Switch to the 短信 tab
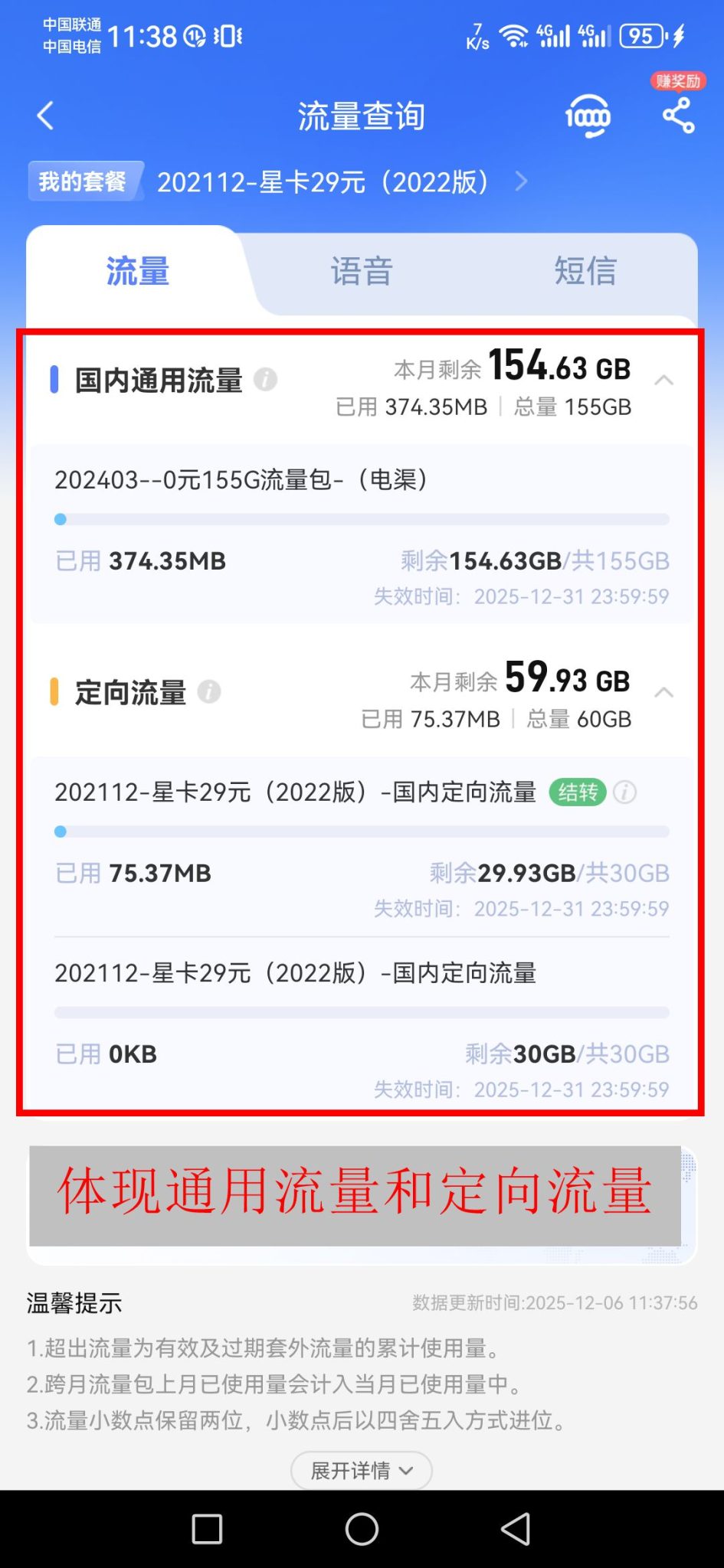724x1568 pixels. coord(585,270)
